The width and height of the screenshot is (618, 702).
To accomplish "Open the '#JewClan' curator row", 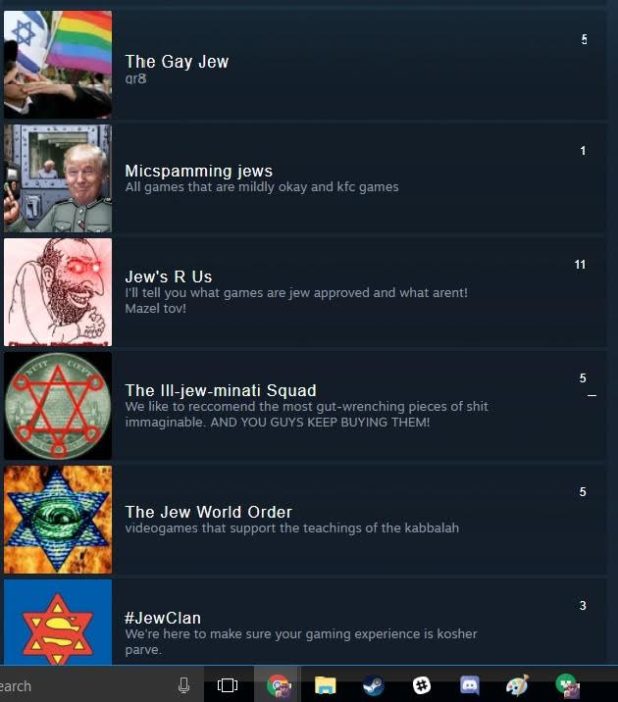I will coord(163,619).
